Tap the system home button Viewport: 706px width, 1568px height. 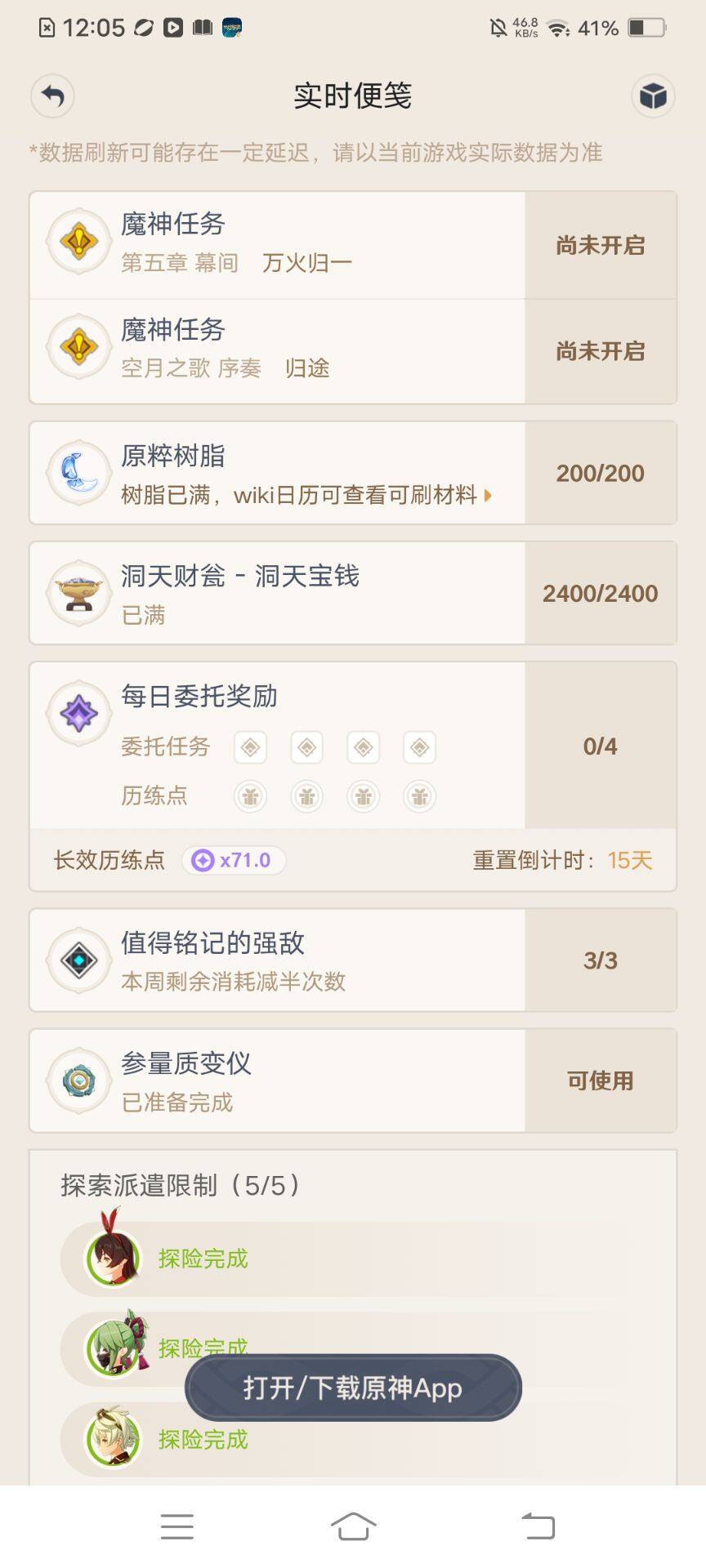point(353,1526)
